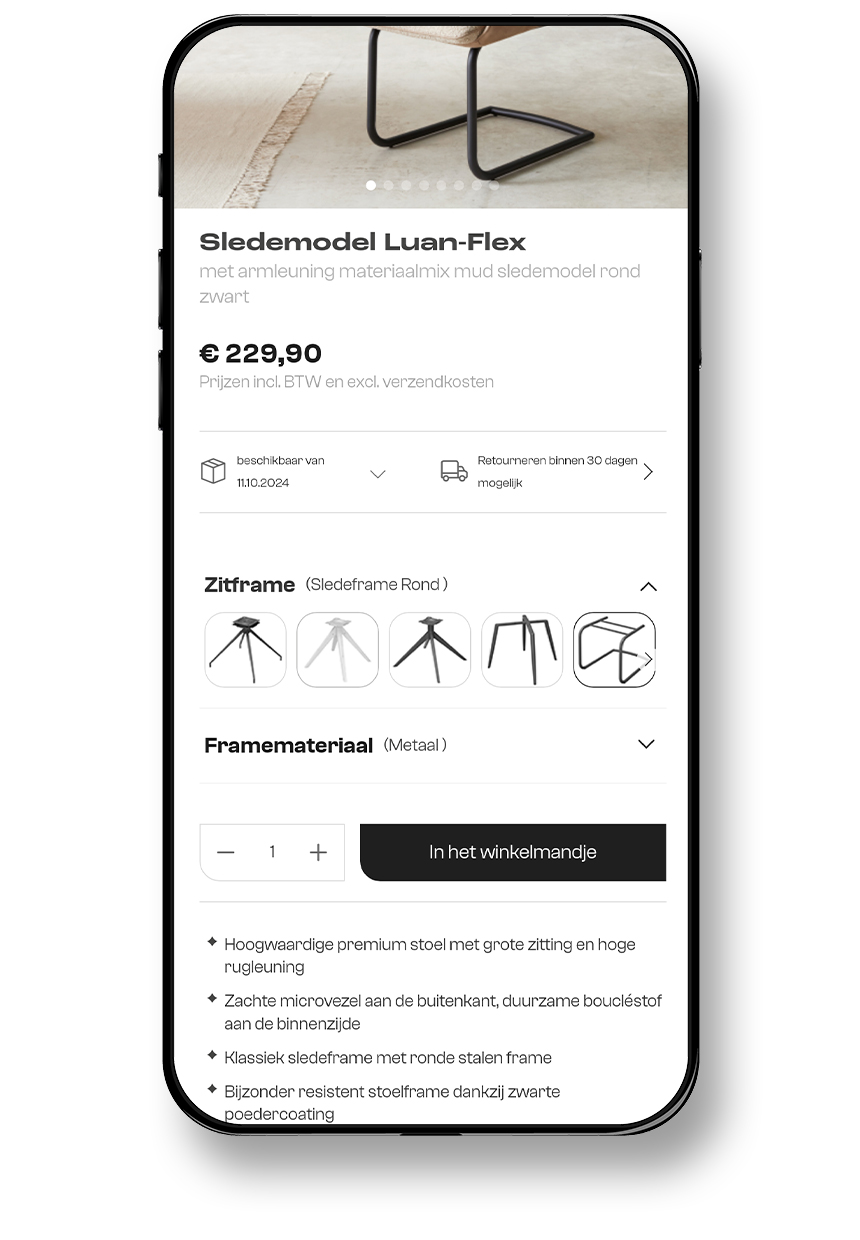Show next Zitframe options with the arrow
Viewport: 860px width, 1240px height.
click(x=647, y=659)
